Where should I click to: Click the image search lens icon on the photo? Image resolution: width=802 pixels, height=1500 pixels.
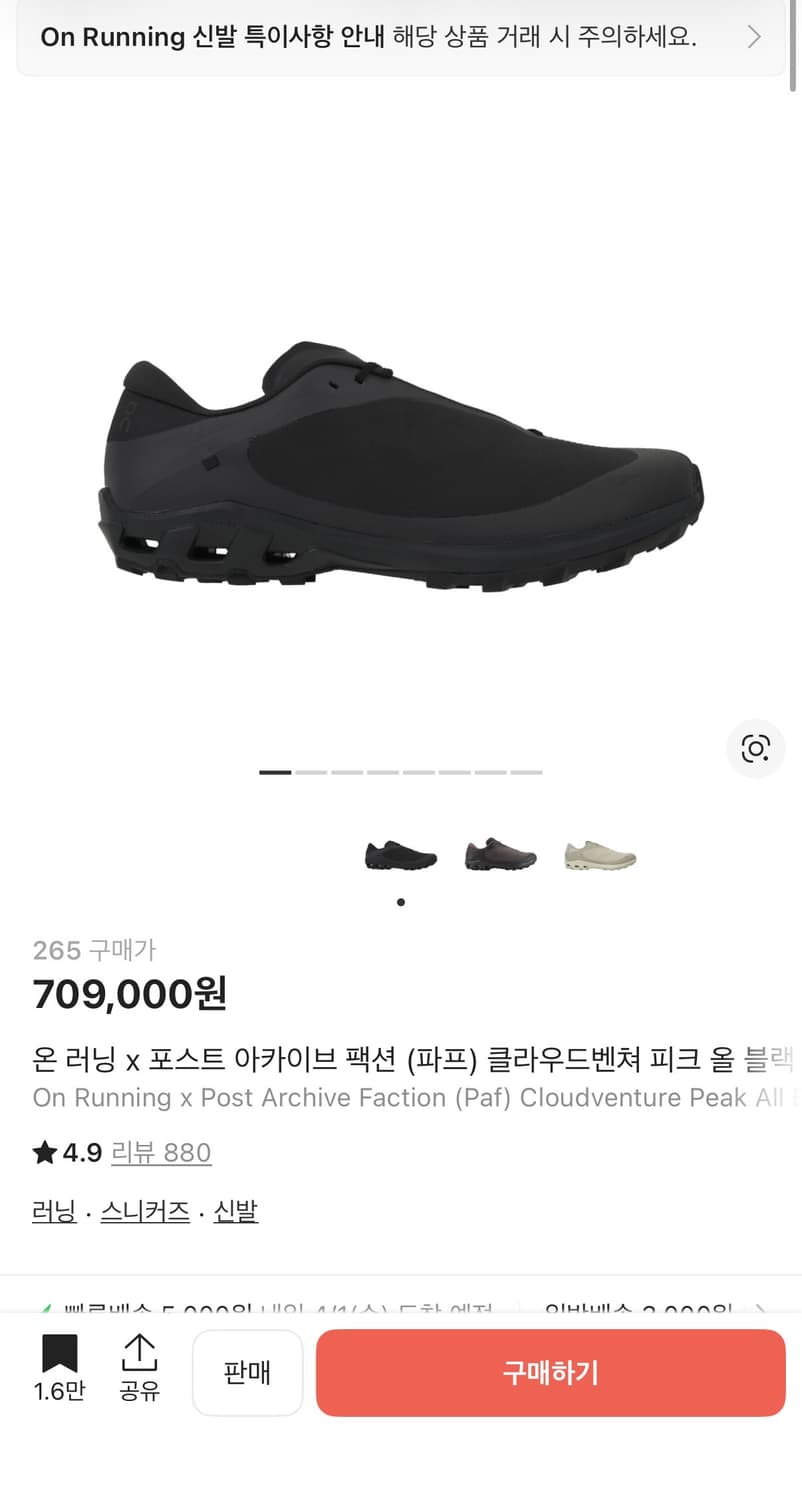[x=755, y=748]
